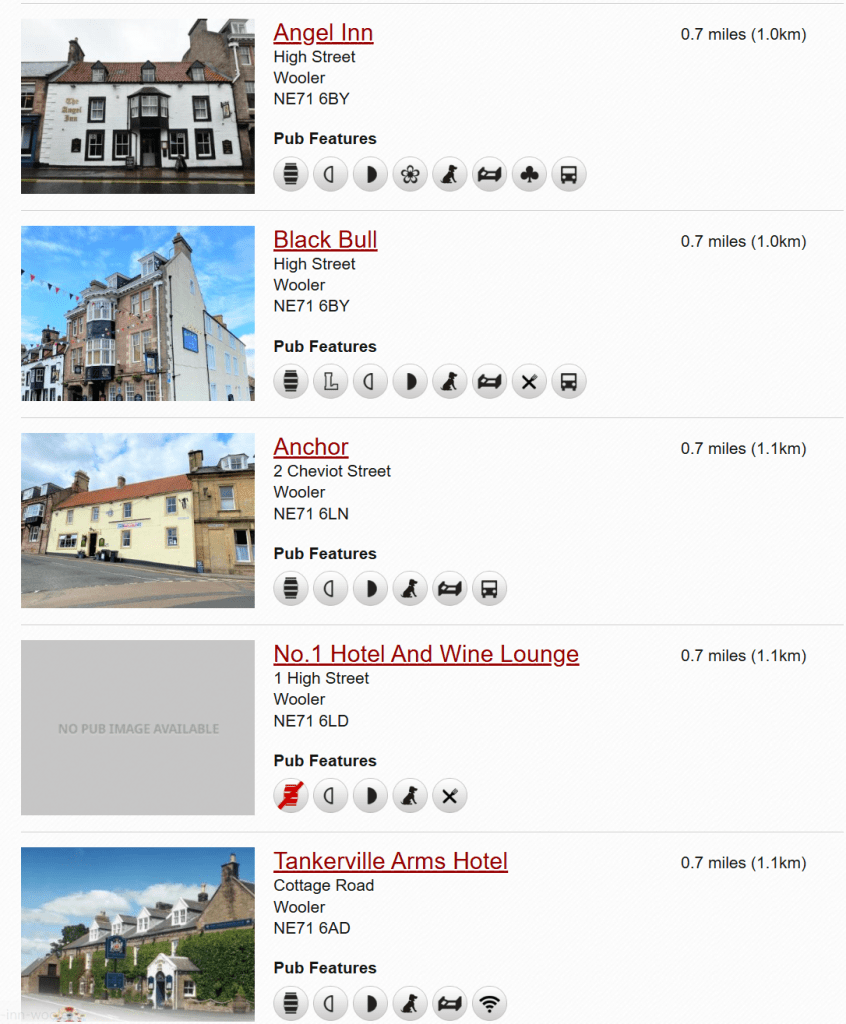
Task: Tap the Anchor pub photo
Action: (138, 520)
